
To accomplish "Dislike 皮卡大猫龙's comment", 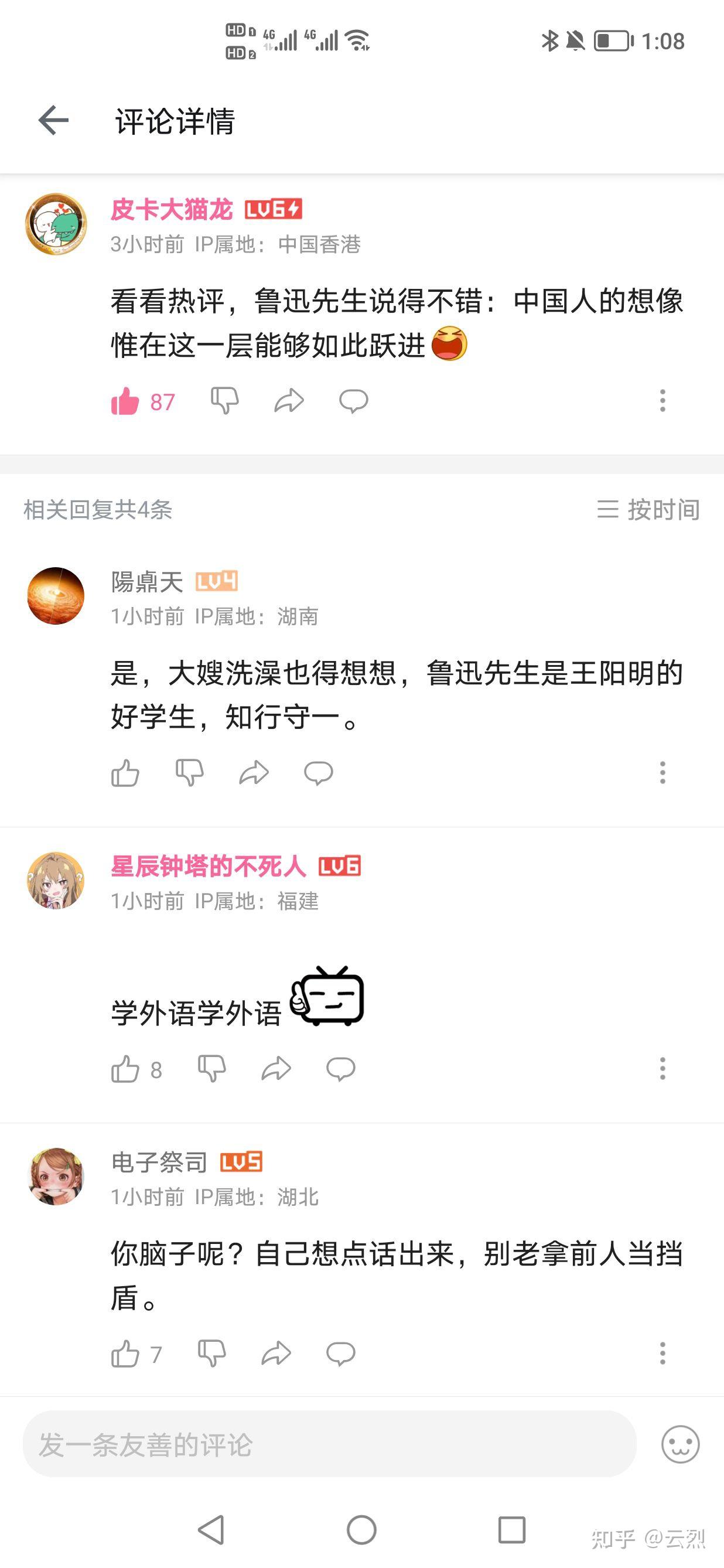I will pyautogui.click(x=224, y=401).
